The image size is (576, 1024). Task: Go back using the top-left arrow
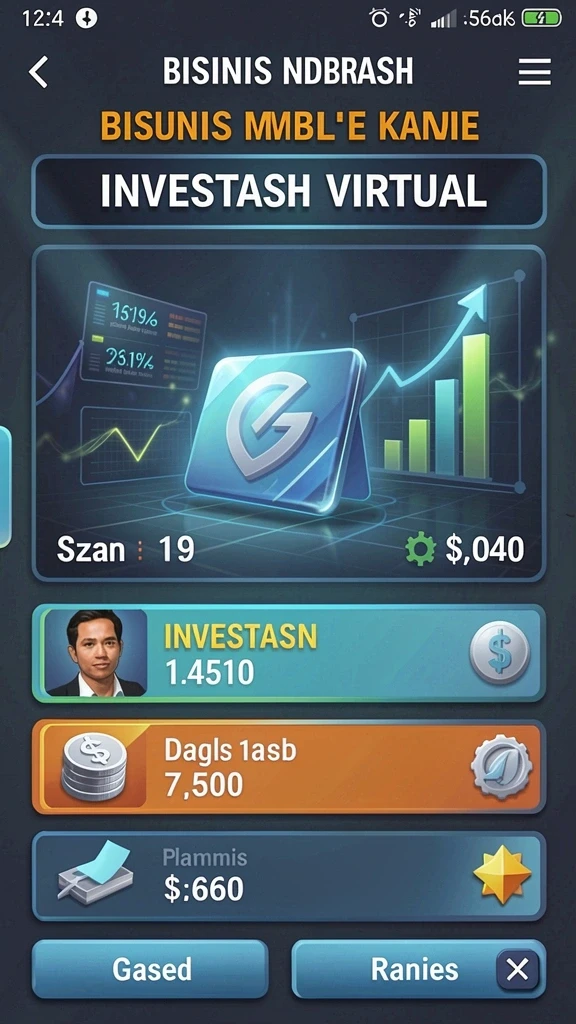(39, 72)
